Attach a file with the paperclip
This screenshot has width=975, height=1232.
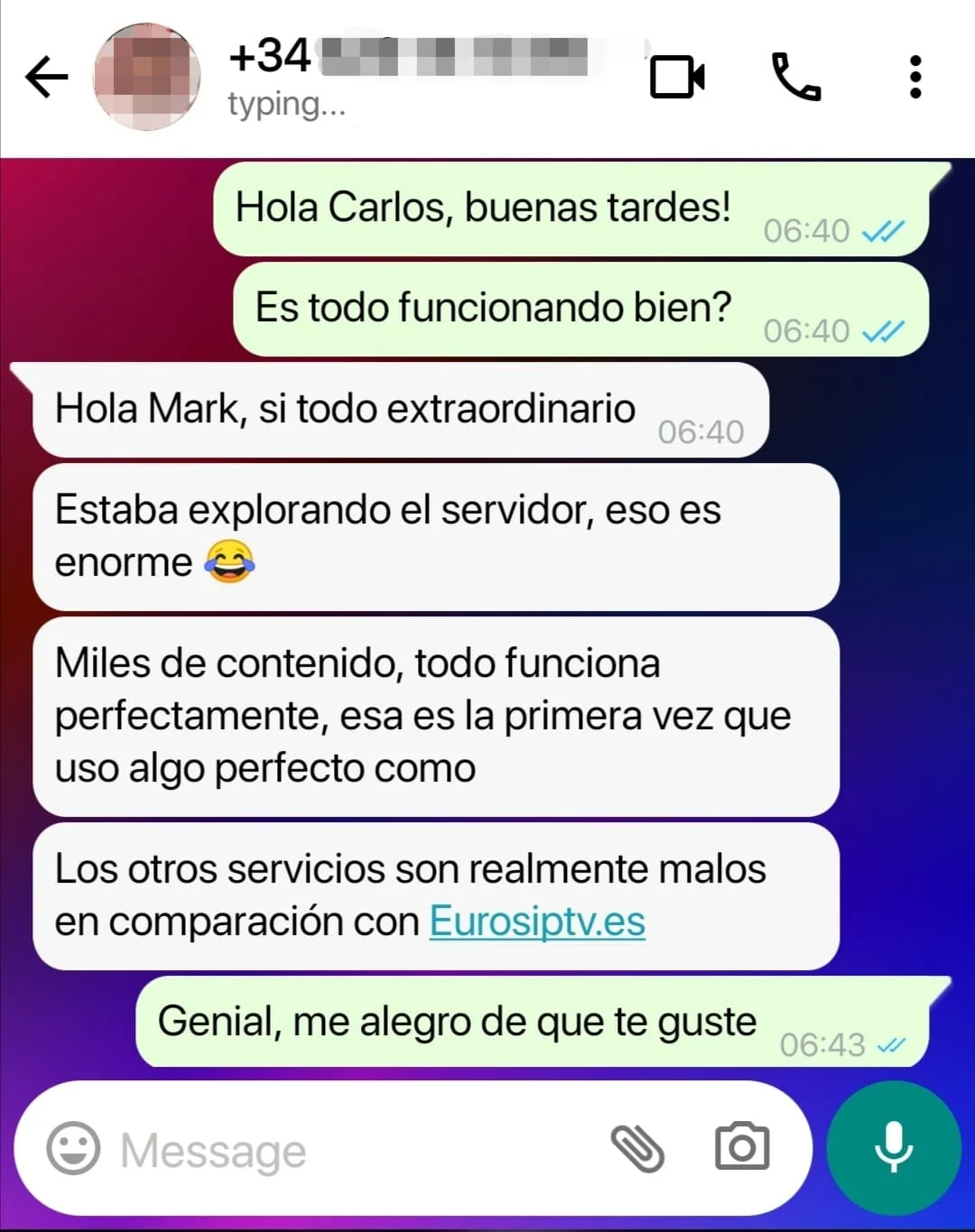tap(637, 1148)
